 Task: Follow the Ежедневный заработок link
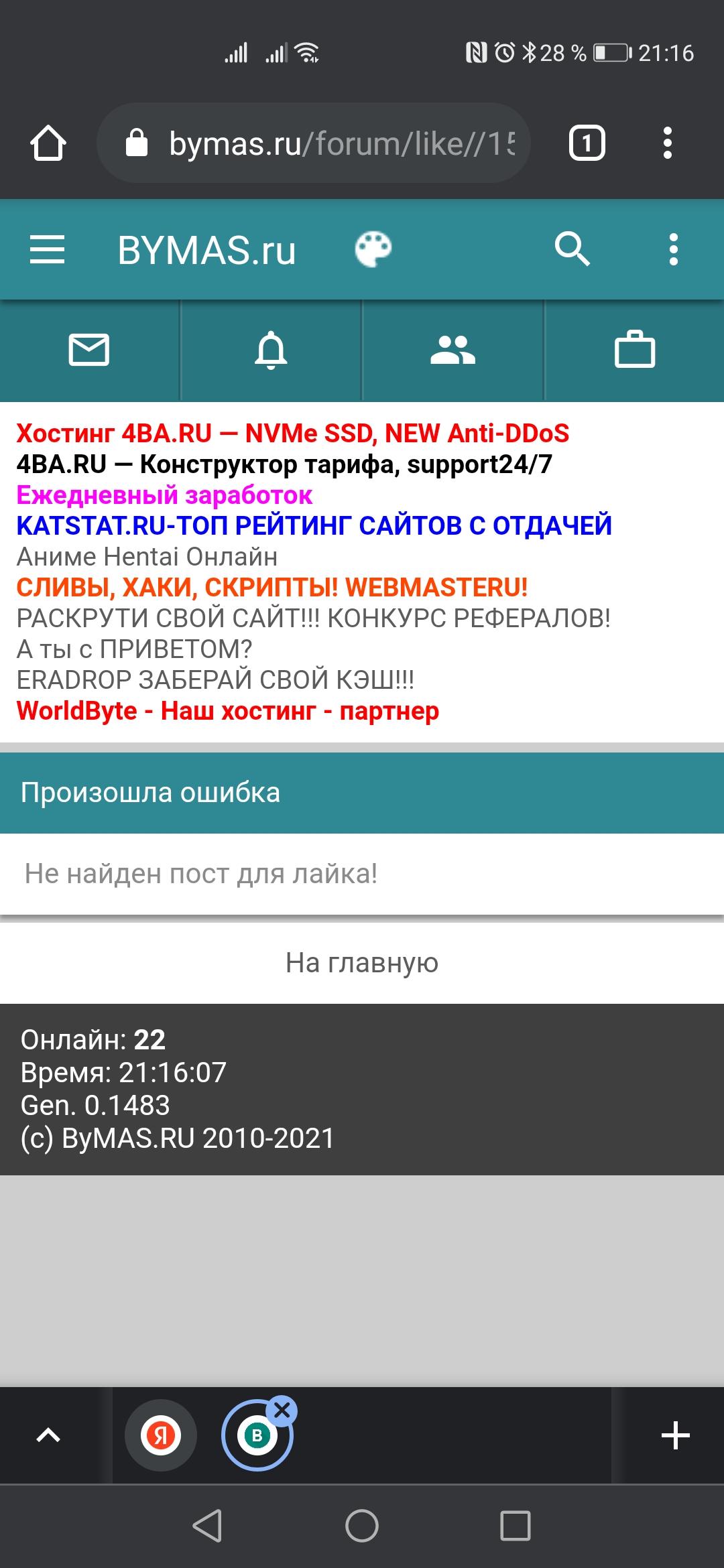coord(164,495)
